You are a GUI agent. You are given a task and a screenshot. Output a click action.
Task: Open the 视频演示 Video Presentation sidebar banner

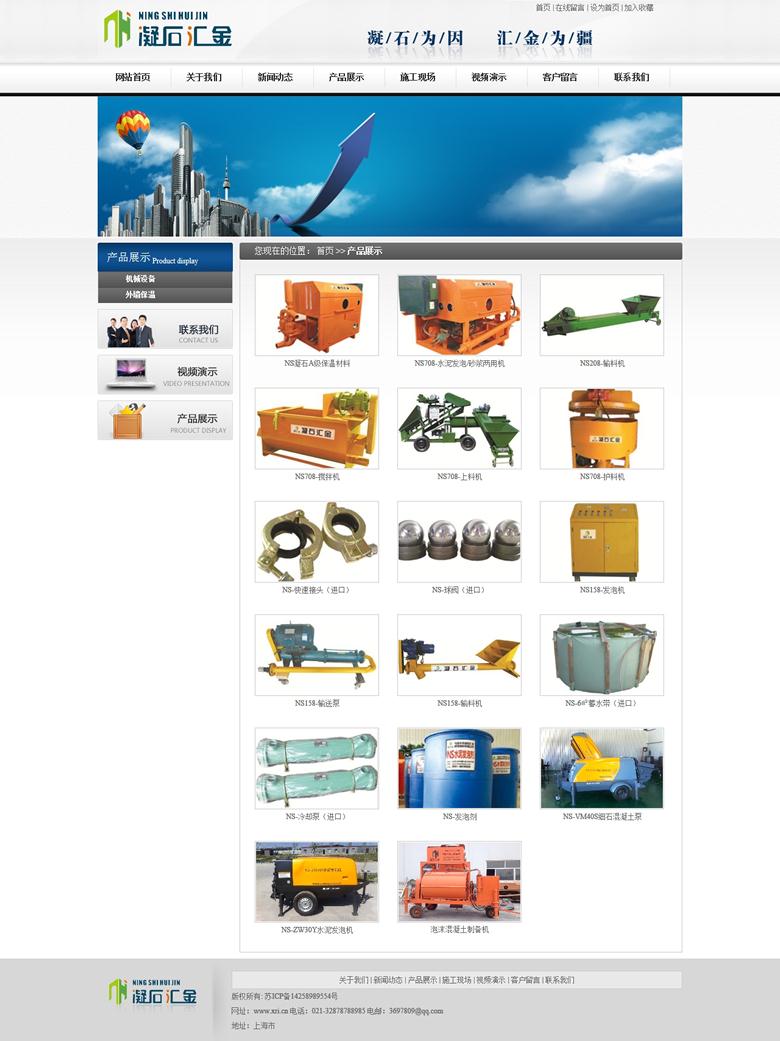[165, 374]
